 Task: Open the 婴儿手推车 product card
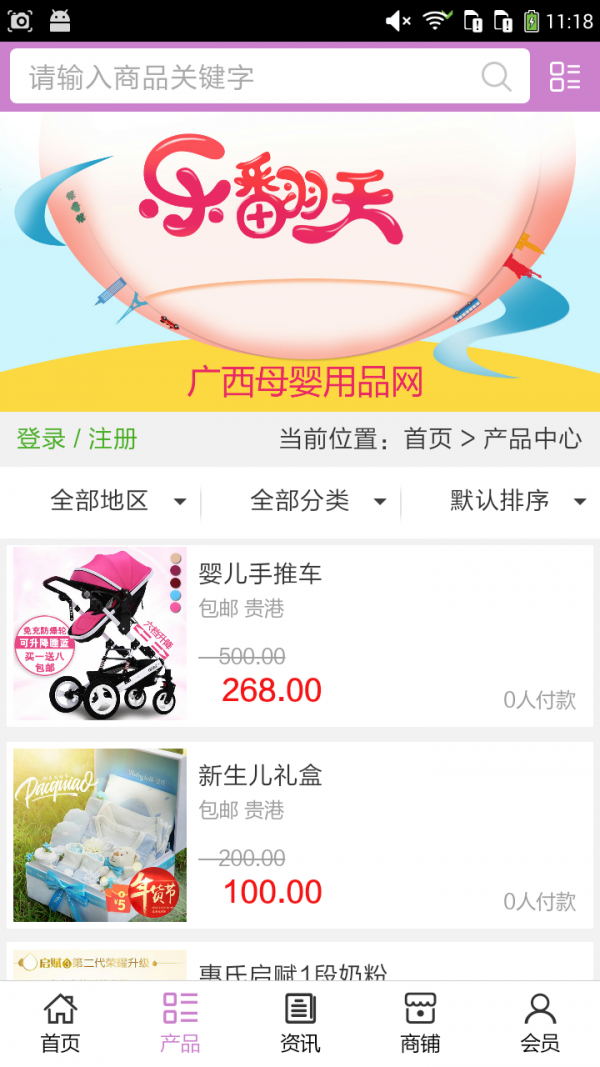point(300,634)
